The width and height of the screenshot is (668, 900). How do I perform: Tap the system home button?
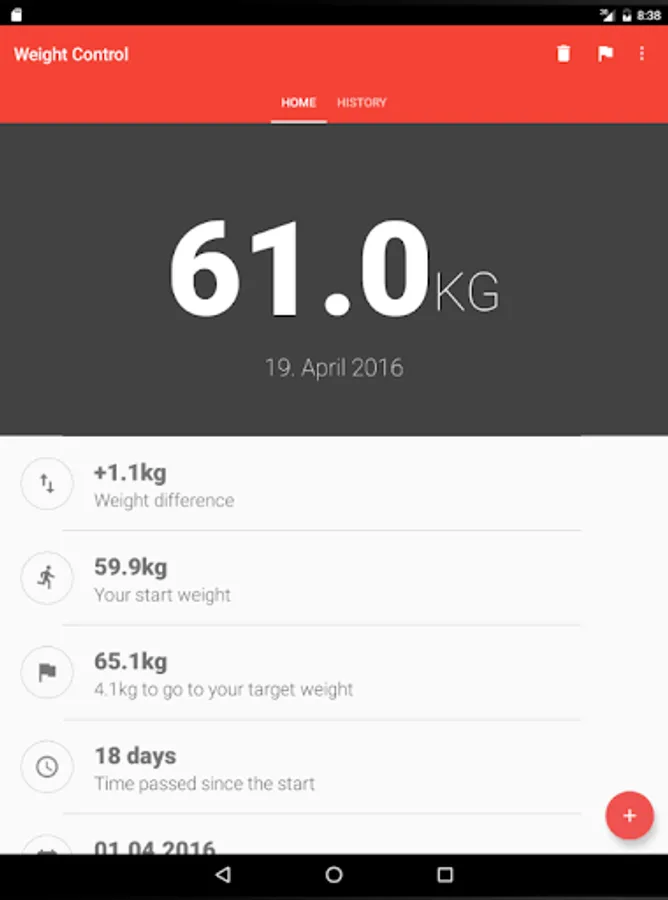click(334, 875)
